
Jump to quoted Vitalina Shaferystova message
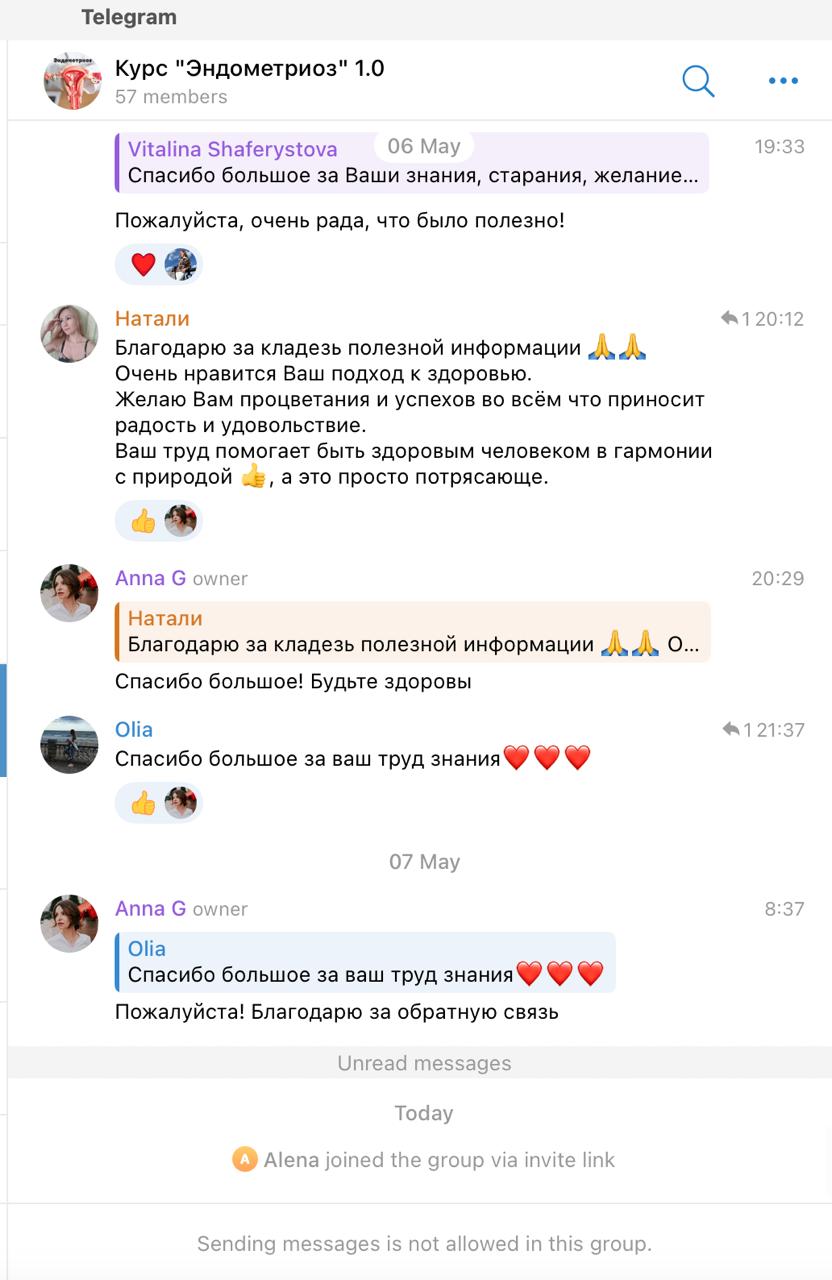click(412, 163)
